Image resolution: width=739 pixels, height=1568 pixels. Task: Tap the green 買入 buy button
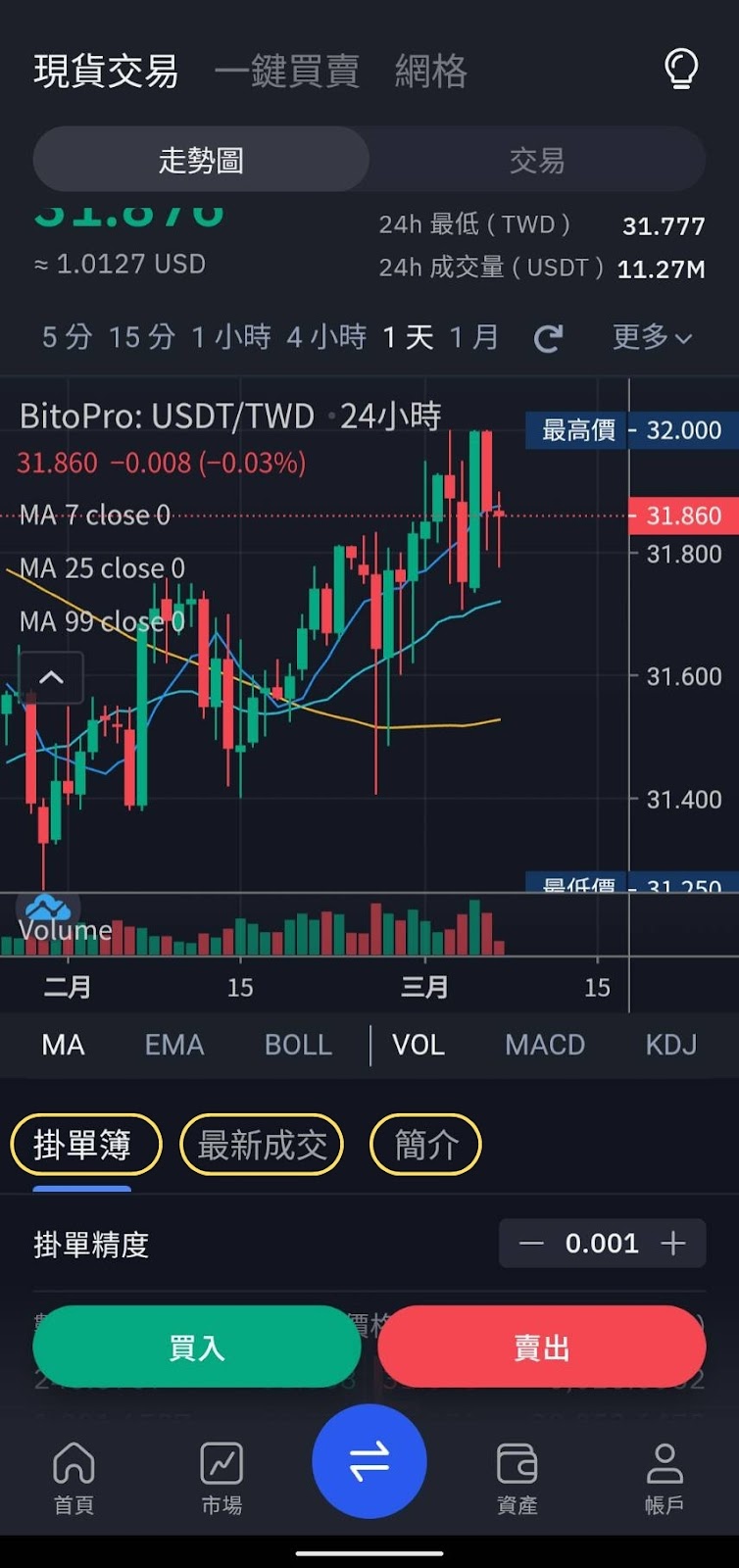tap(197, 1347)
